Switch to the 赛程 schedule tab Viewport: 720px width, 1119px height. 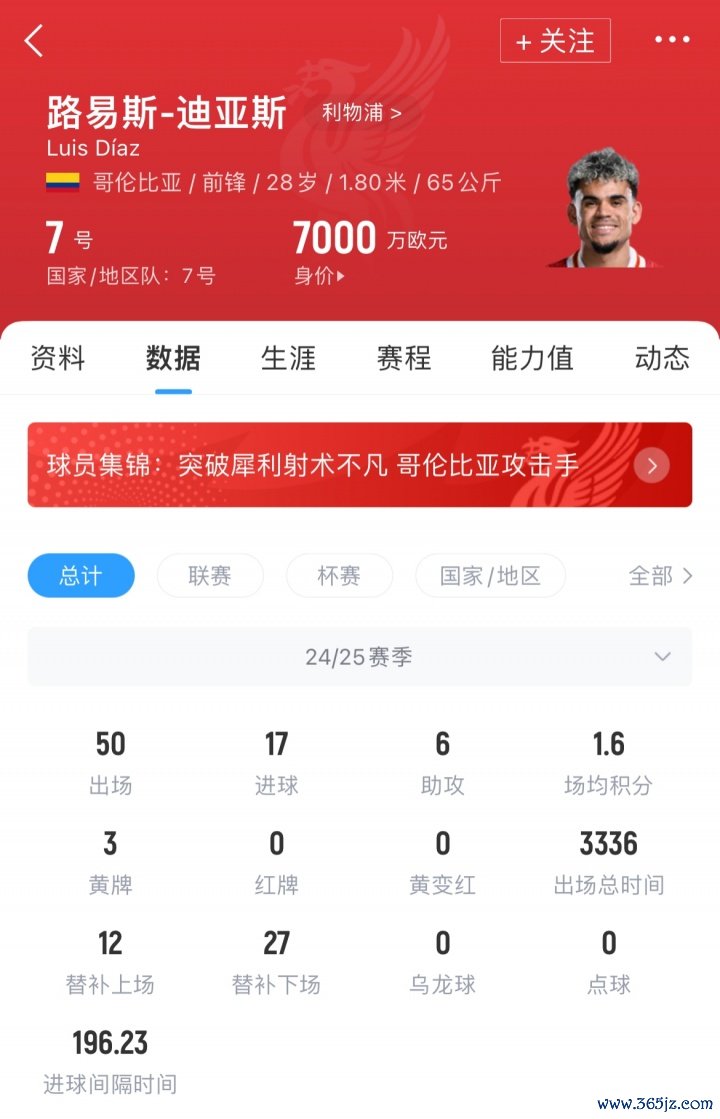(403, 358)
